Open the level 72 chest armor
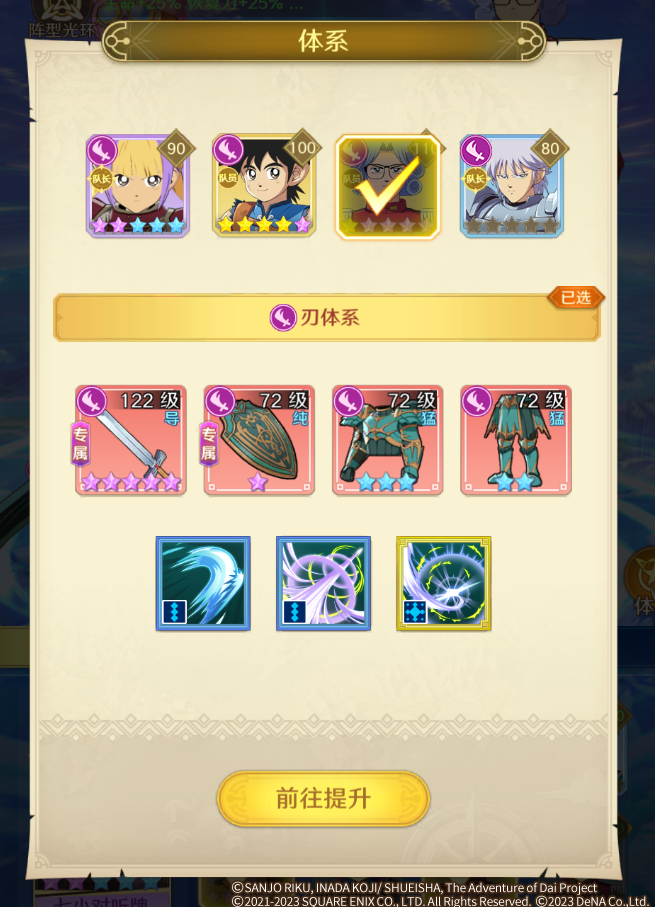This screenshot has height=907, width=655. 387,440
